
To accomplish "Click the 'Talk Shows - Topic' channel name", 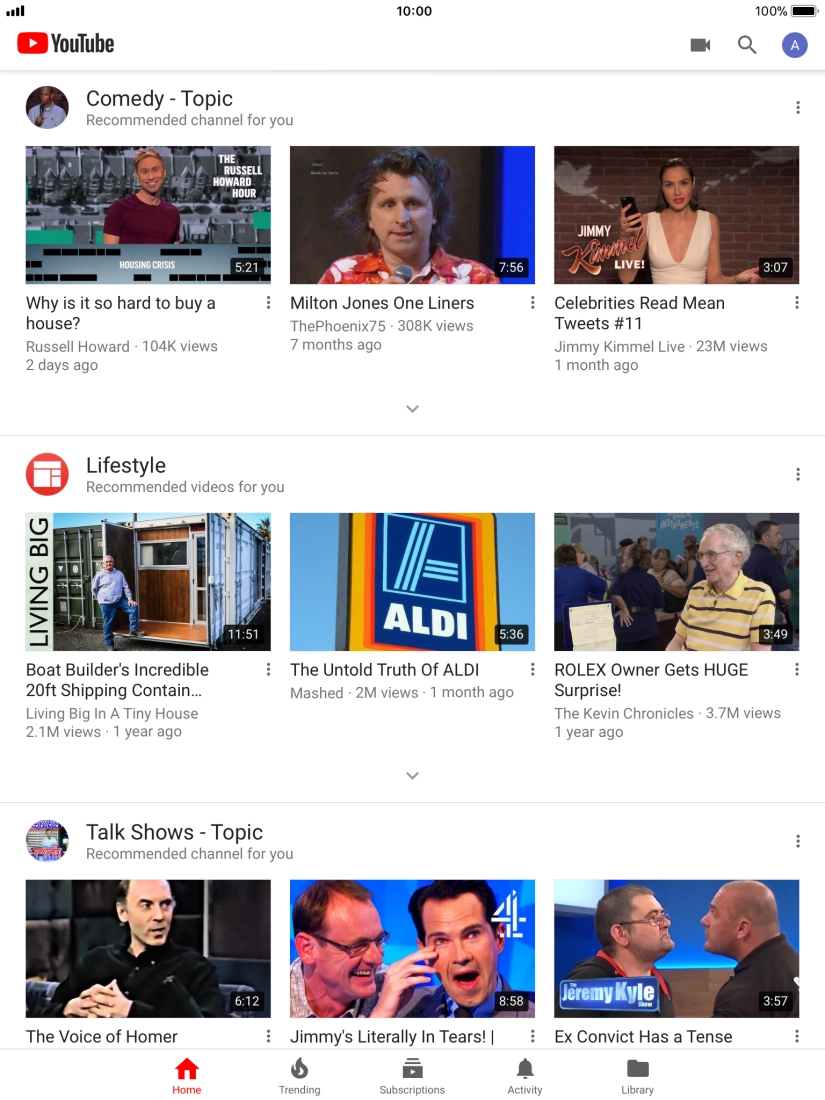I will (x=174, y=831).
